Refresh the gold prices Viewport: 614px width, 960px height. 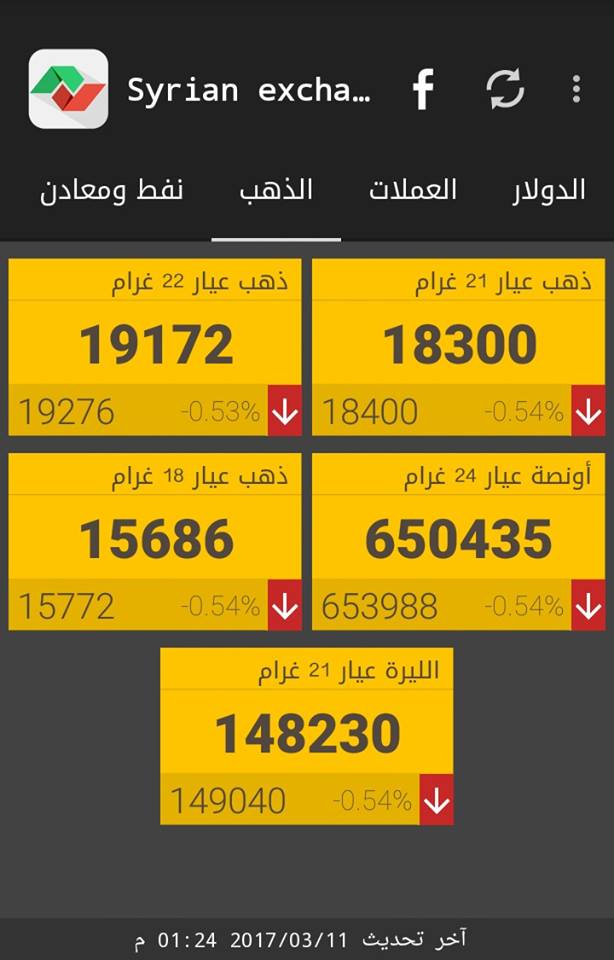[505, 90]
